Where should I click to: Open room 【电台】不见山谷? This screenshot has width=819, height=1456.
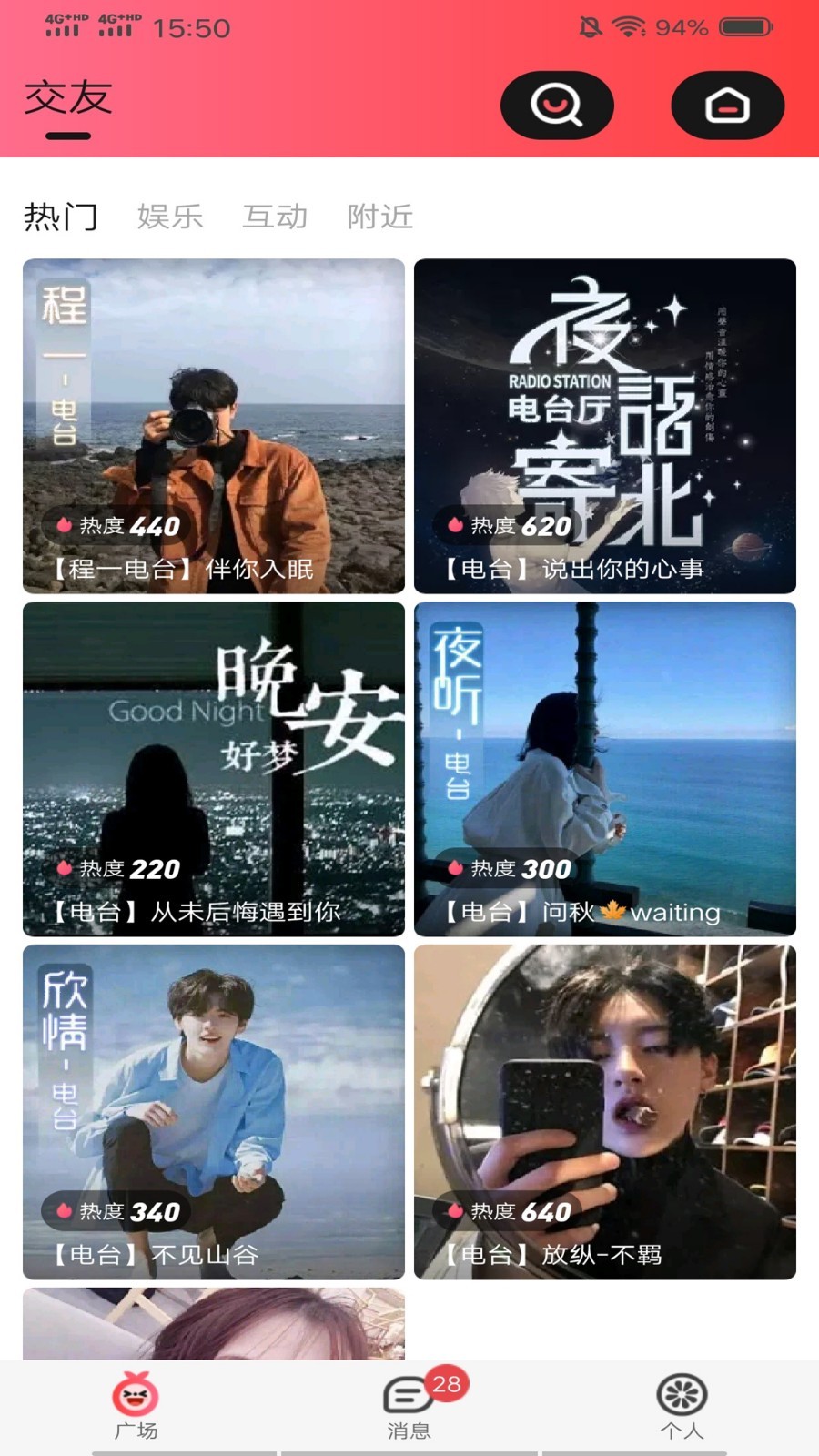pyautogui.click(x=214, y=1112)
